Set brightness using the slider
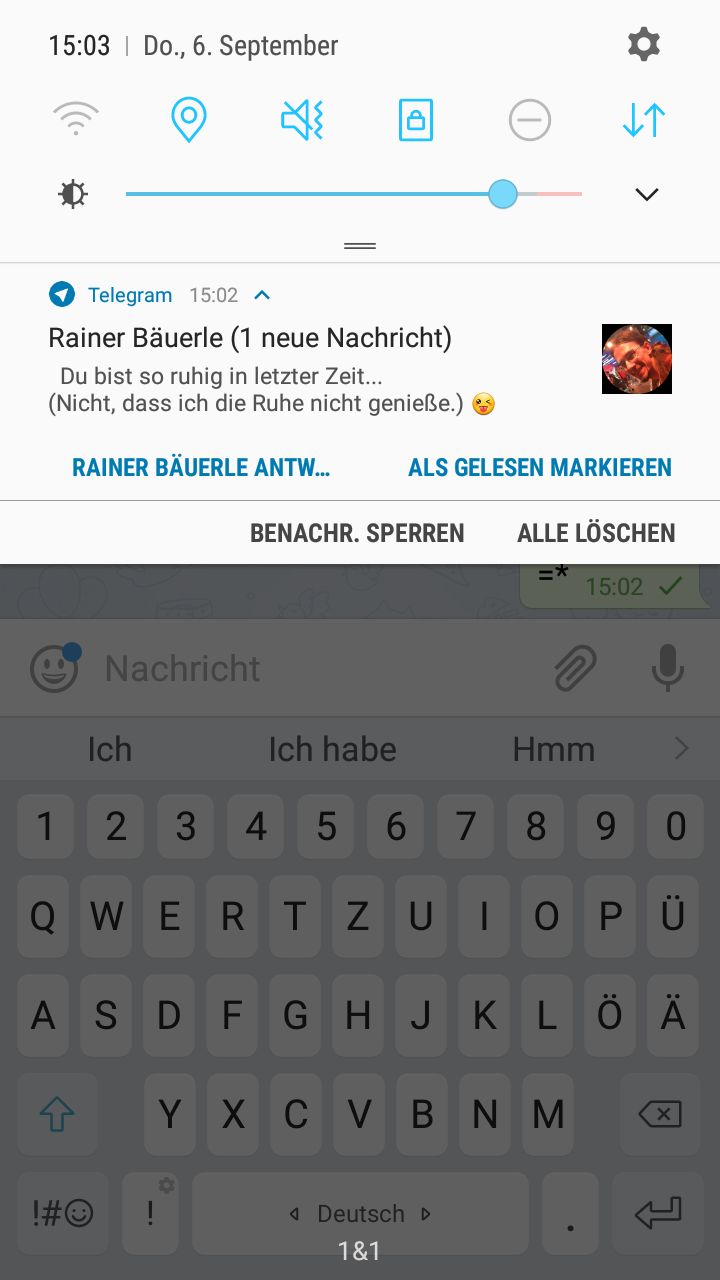Screen dimensions: 720x1280 pyautogui.click(x=503, y=194)
